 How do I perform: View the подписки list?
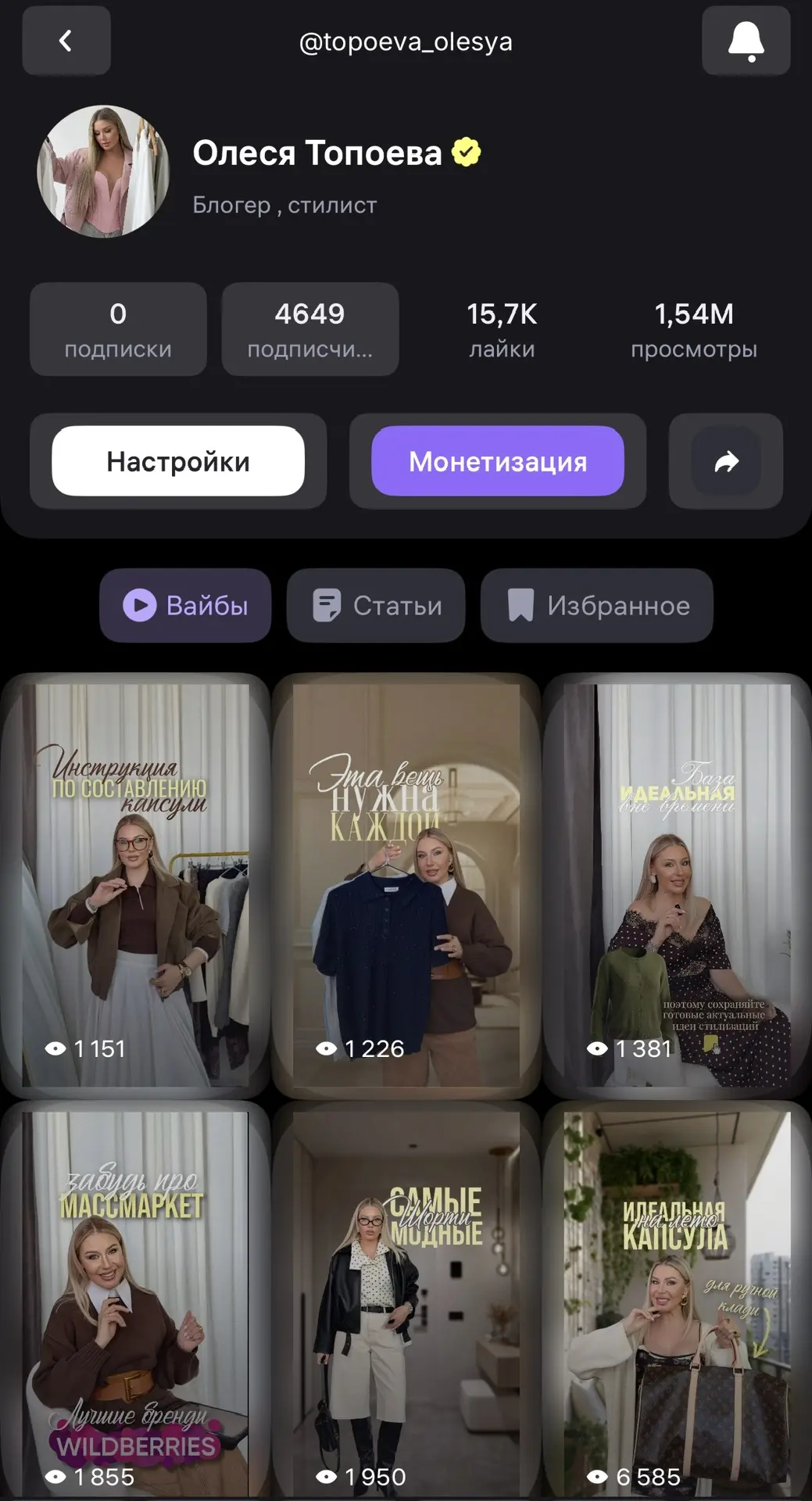point(118,329)
